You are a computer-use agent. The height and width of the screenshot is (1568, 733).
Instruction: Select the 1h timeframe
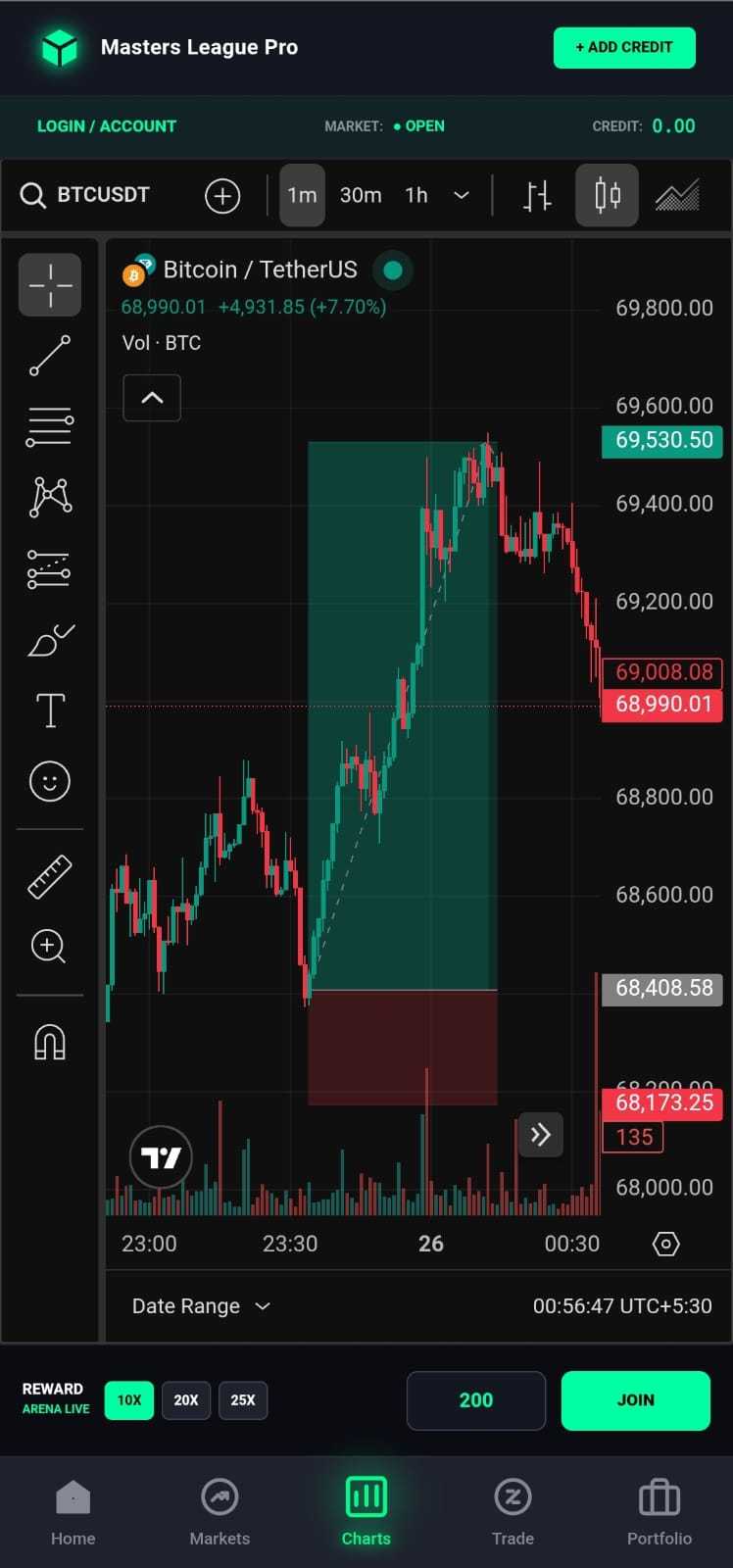416,195
